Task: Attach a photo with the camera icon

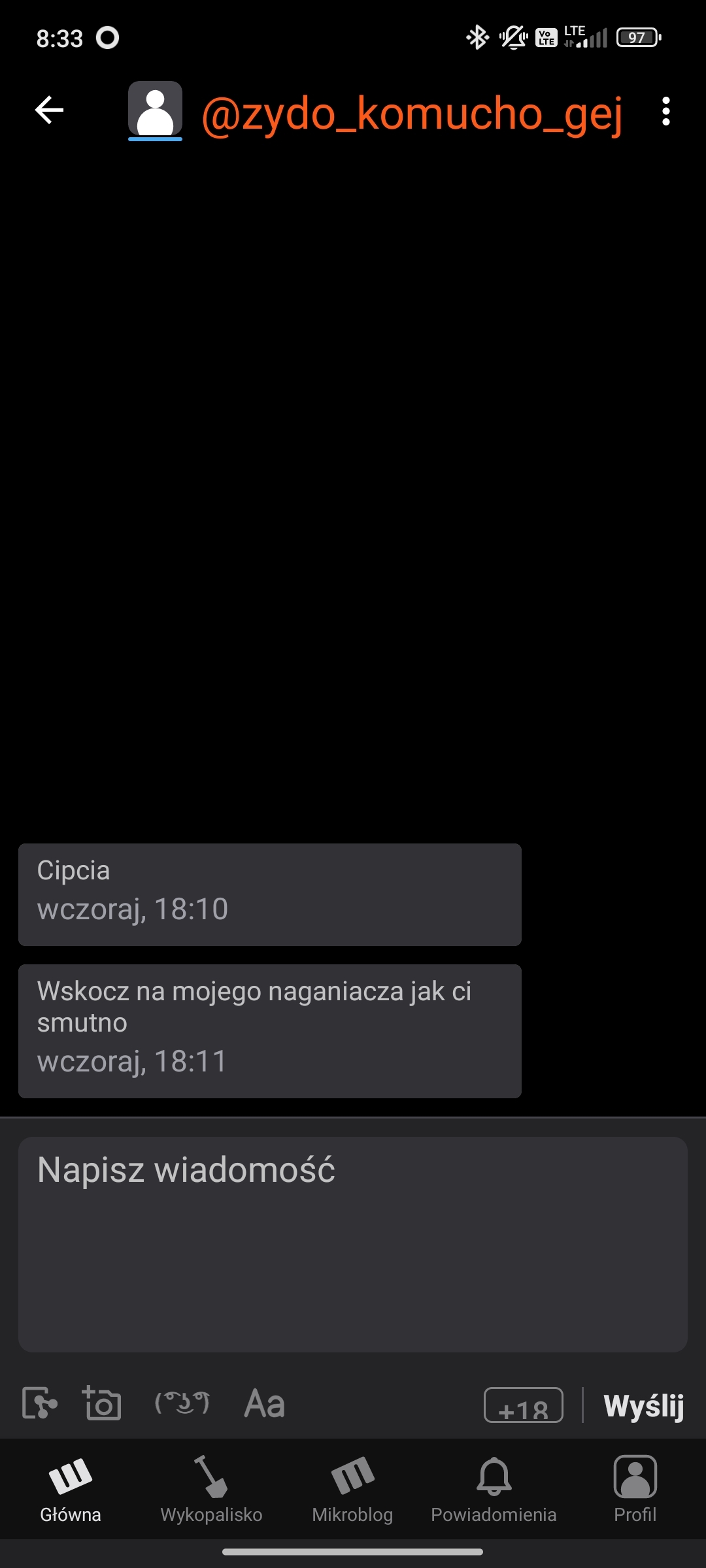Action: tap(102, 1403)
